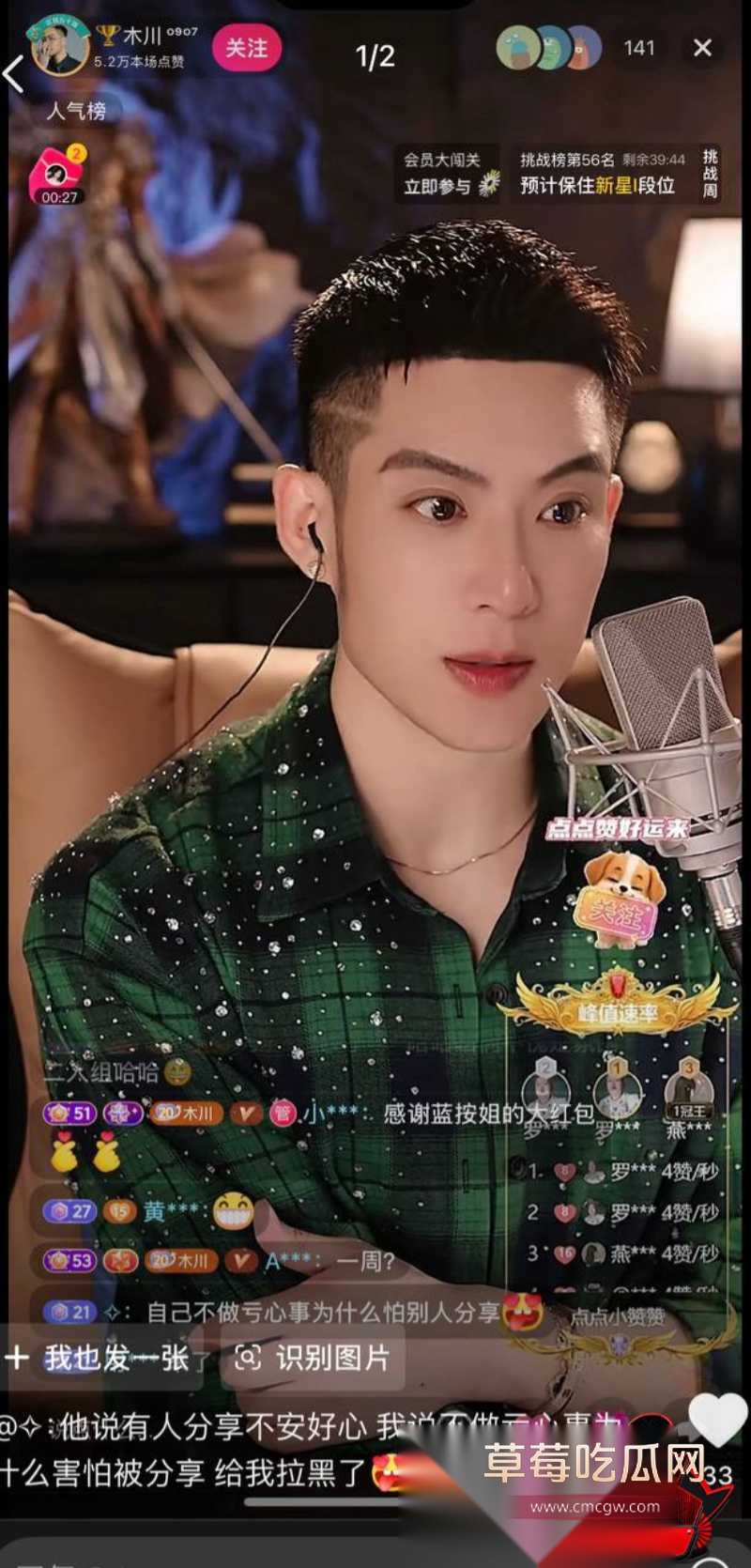Go back using the top-left arrow
Image resolution: width=751 pixels, height=1568 pixels.
coord(13,74)
